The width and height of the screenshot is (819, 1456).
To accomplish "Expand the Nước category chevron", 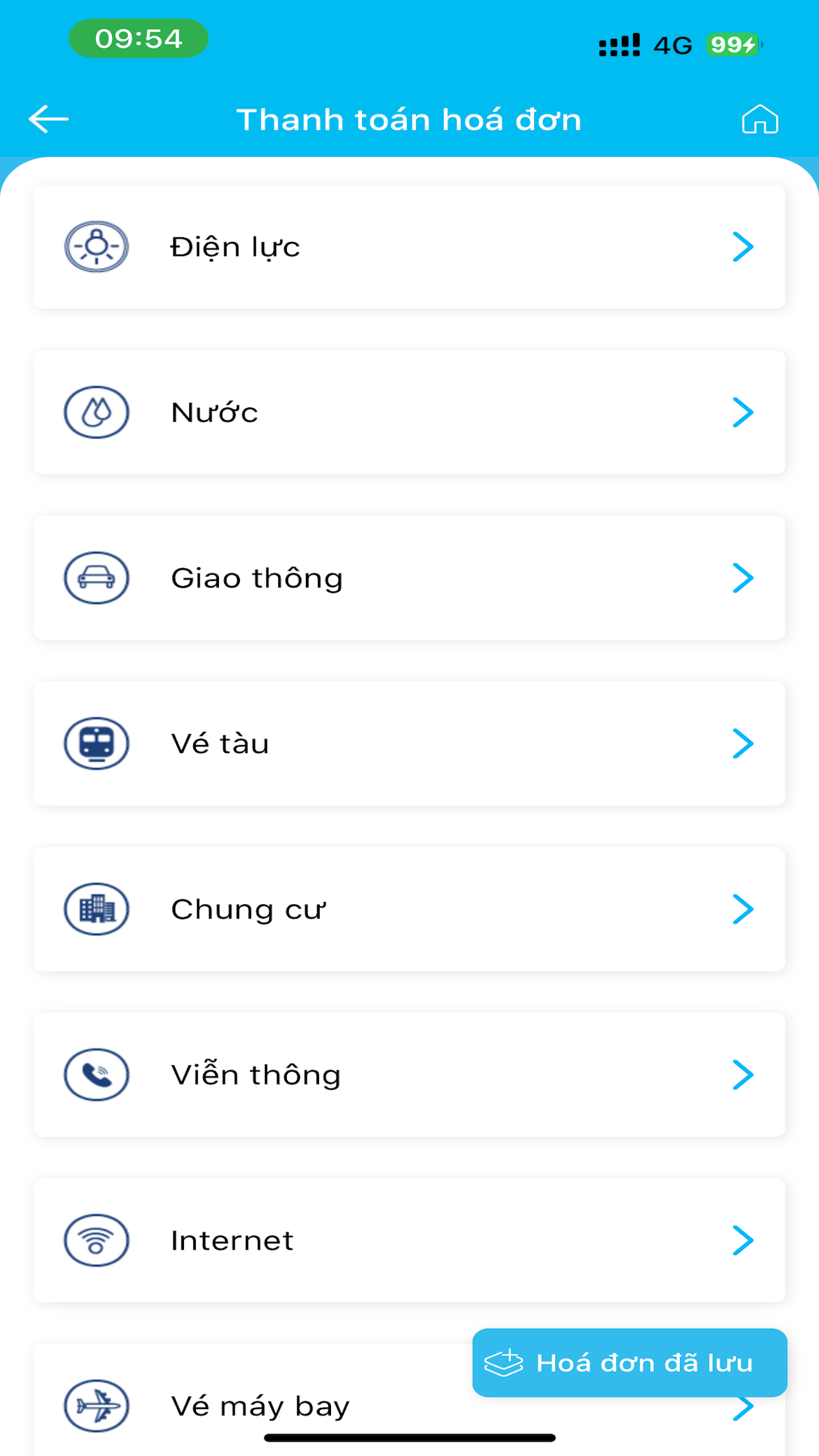I will pos(744,411).
